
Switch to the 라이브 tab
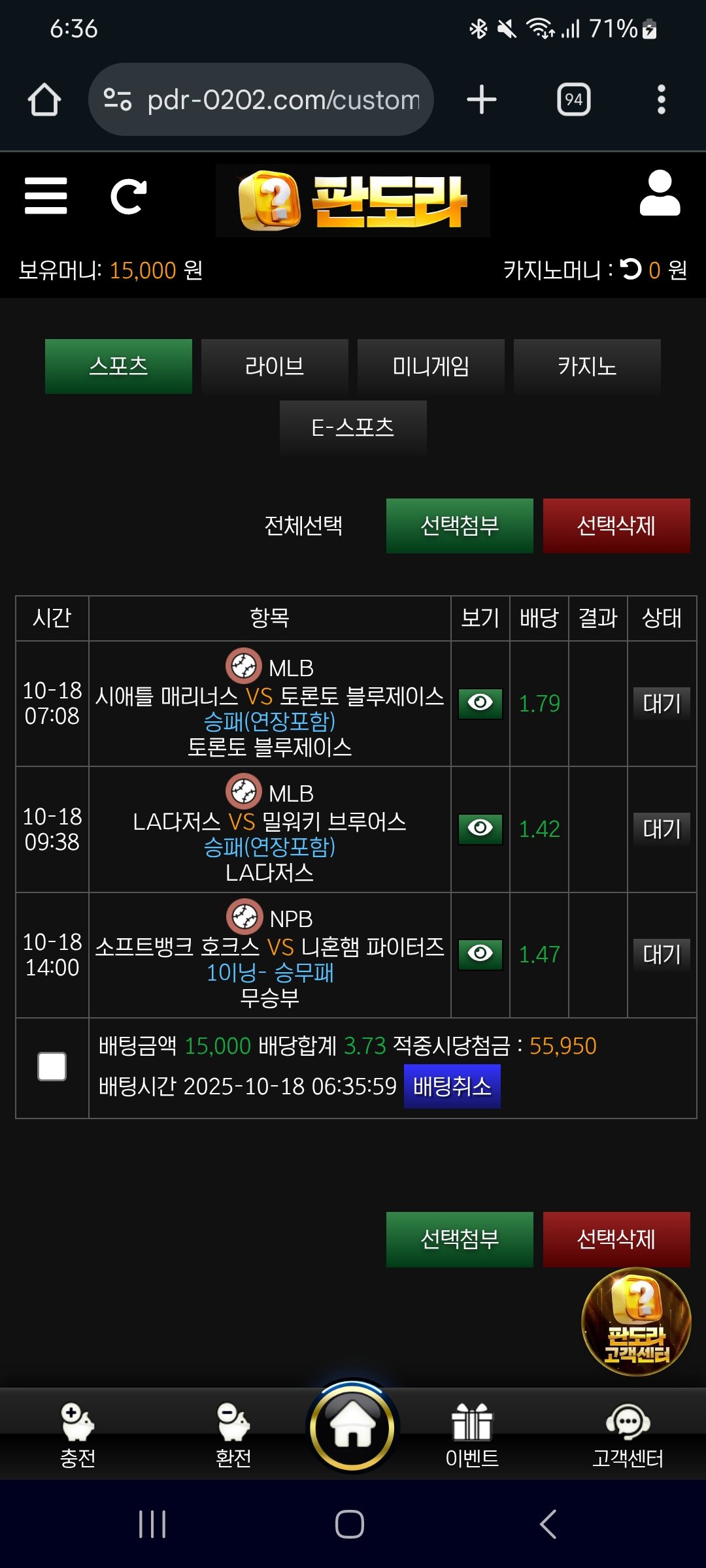pos(275,366)
